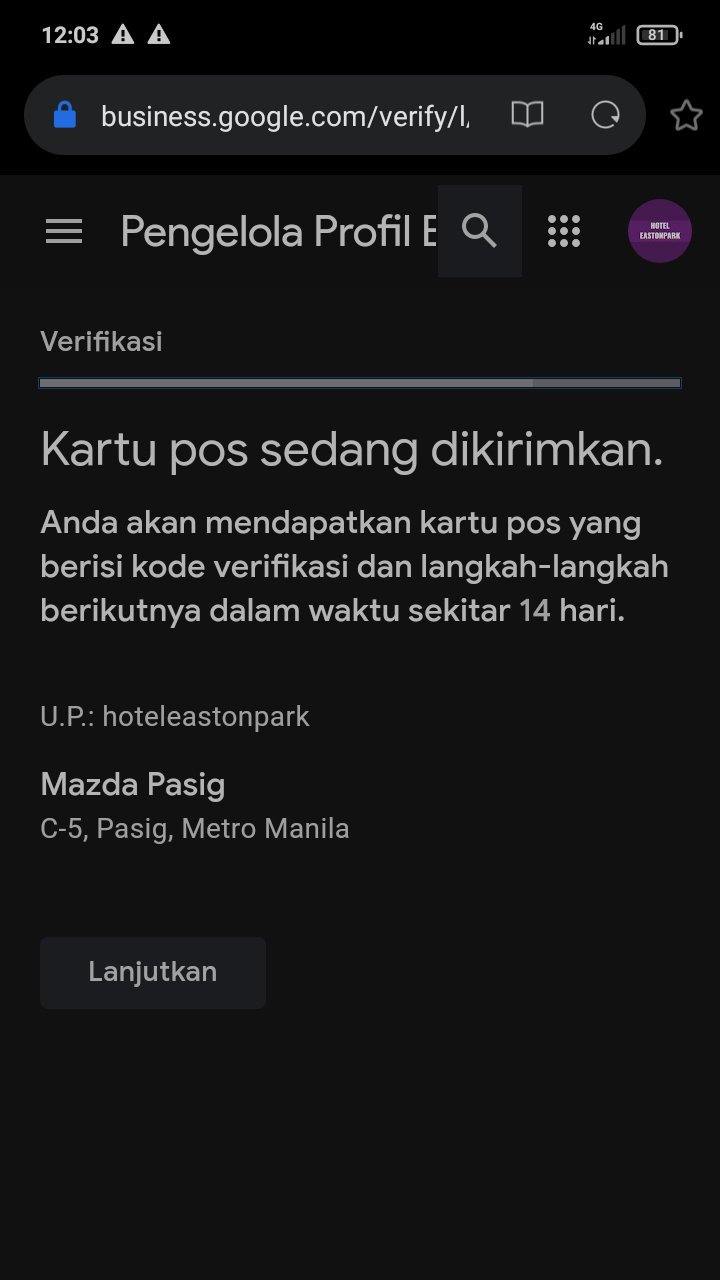Tap the Lanjutkan button

point(153,972)
